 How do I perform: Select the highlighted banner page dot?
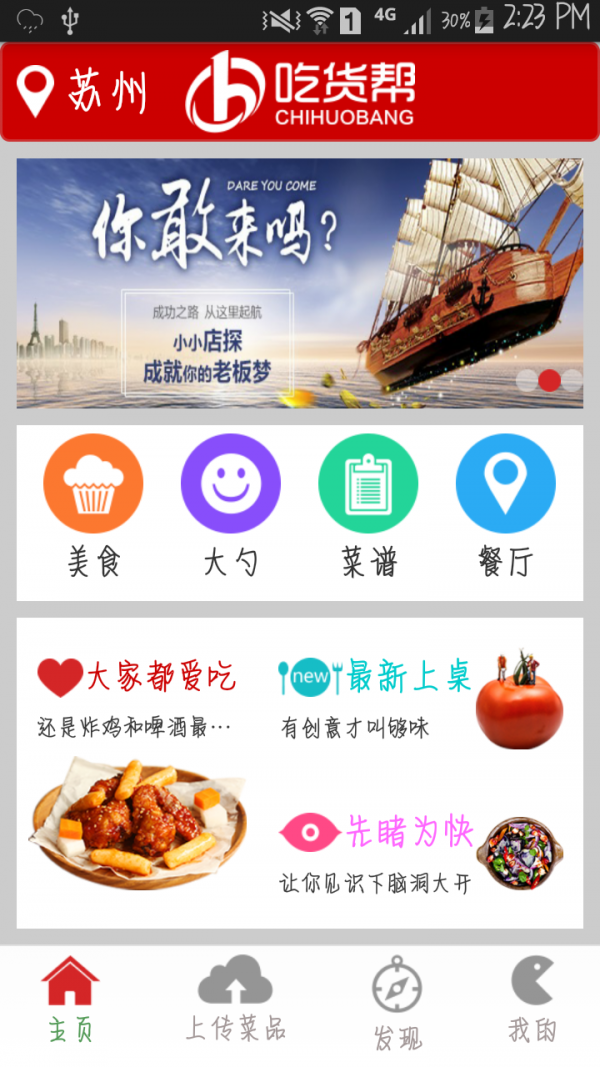[x=549, y=380]
